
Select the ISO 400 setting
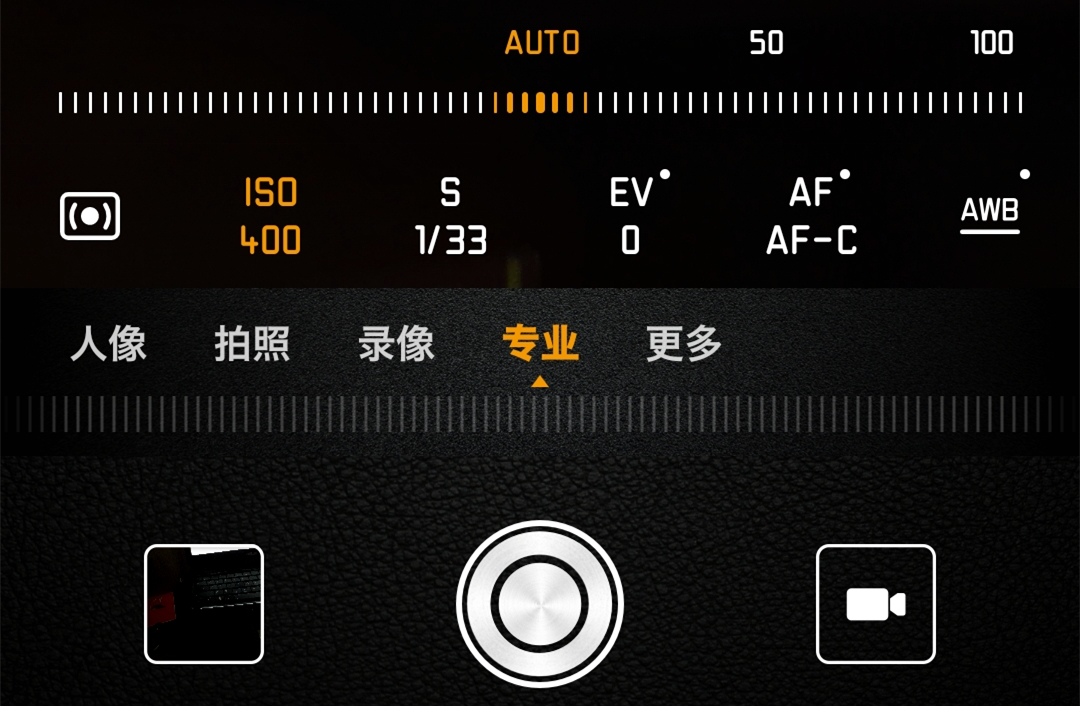coord(271,217)
